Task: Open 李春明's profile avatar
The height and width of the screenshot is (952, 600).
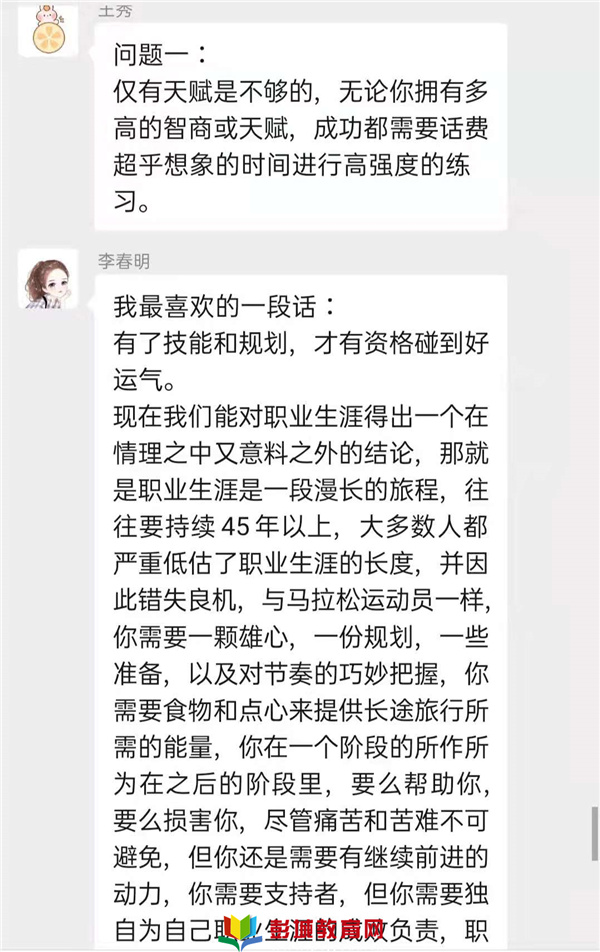Action: (49, 278)
